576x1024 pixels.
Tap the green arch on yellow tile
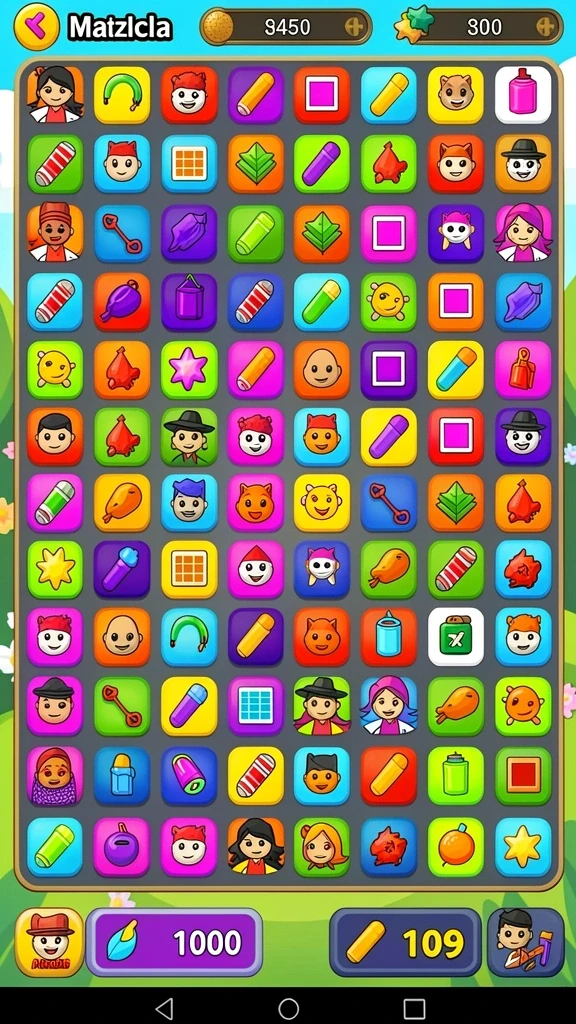click(122, 95)
